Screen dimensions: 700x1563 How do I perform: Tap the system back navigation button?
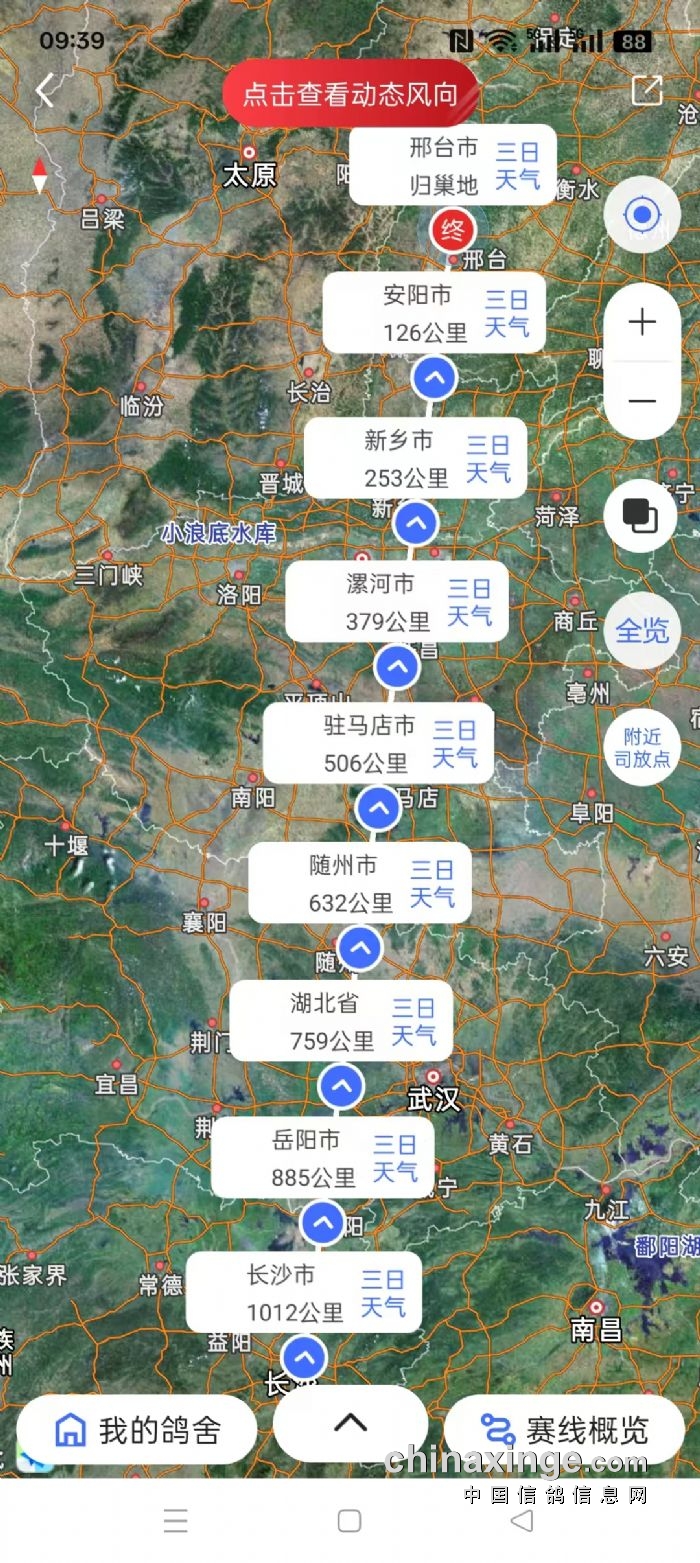pos(522,1521)
